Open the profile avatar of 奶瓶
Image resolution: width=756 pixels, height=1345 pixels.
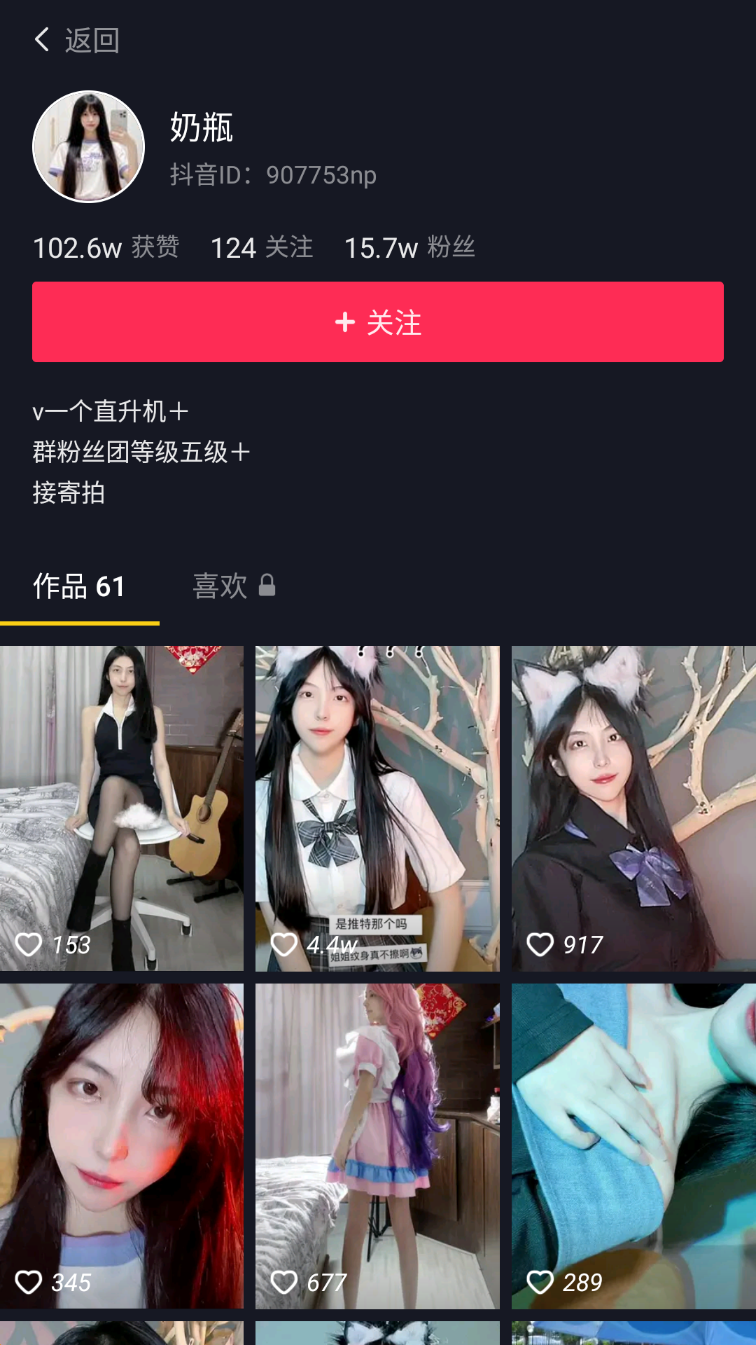coord(89,147)
